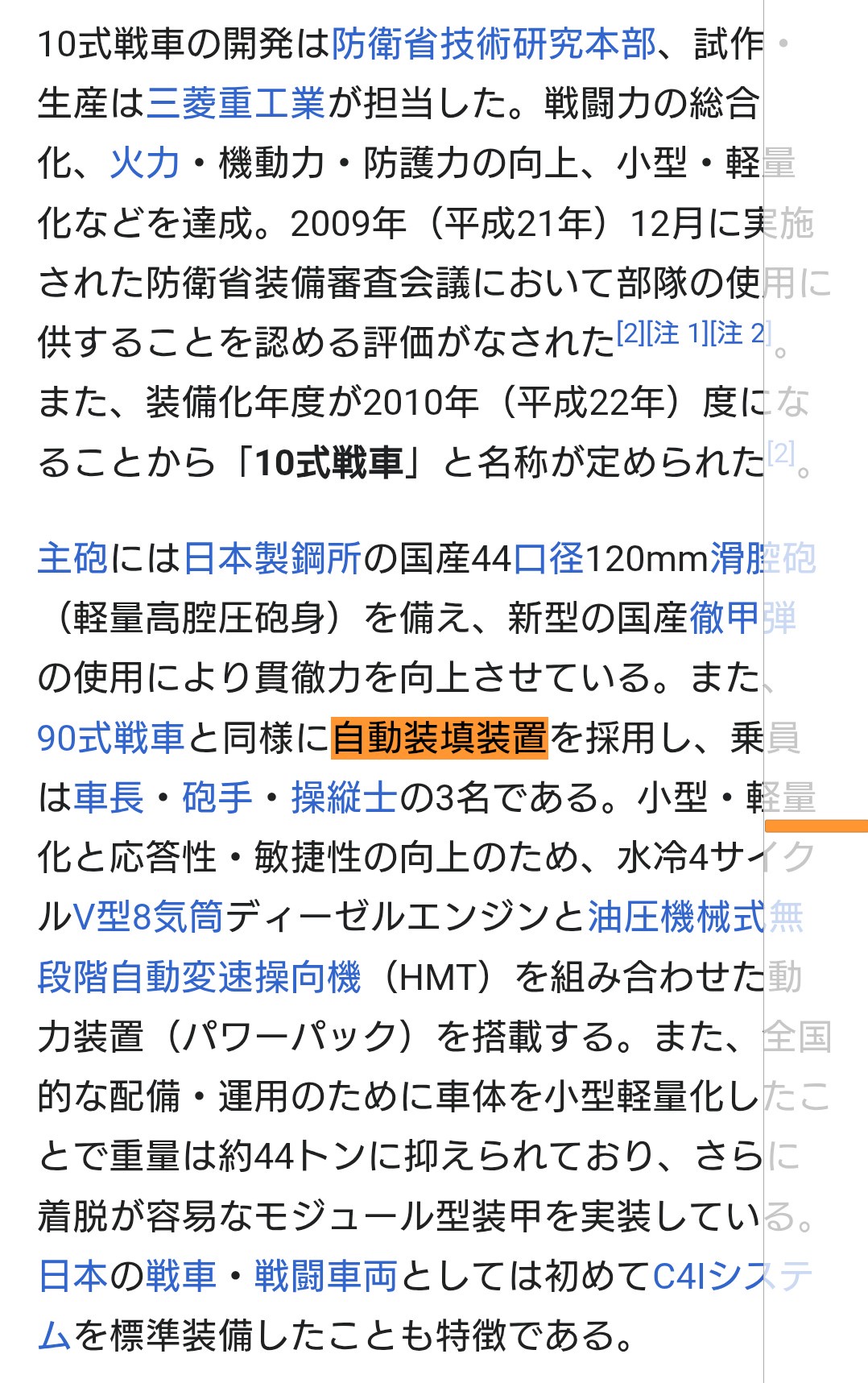Viewport: 868px width, 1383px height.
Task: Open the 戦闘車両 link
Action: [x=326, y=1275]
